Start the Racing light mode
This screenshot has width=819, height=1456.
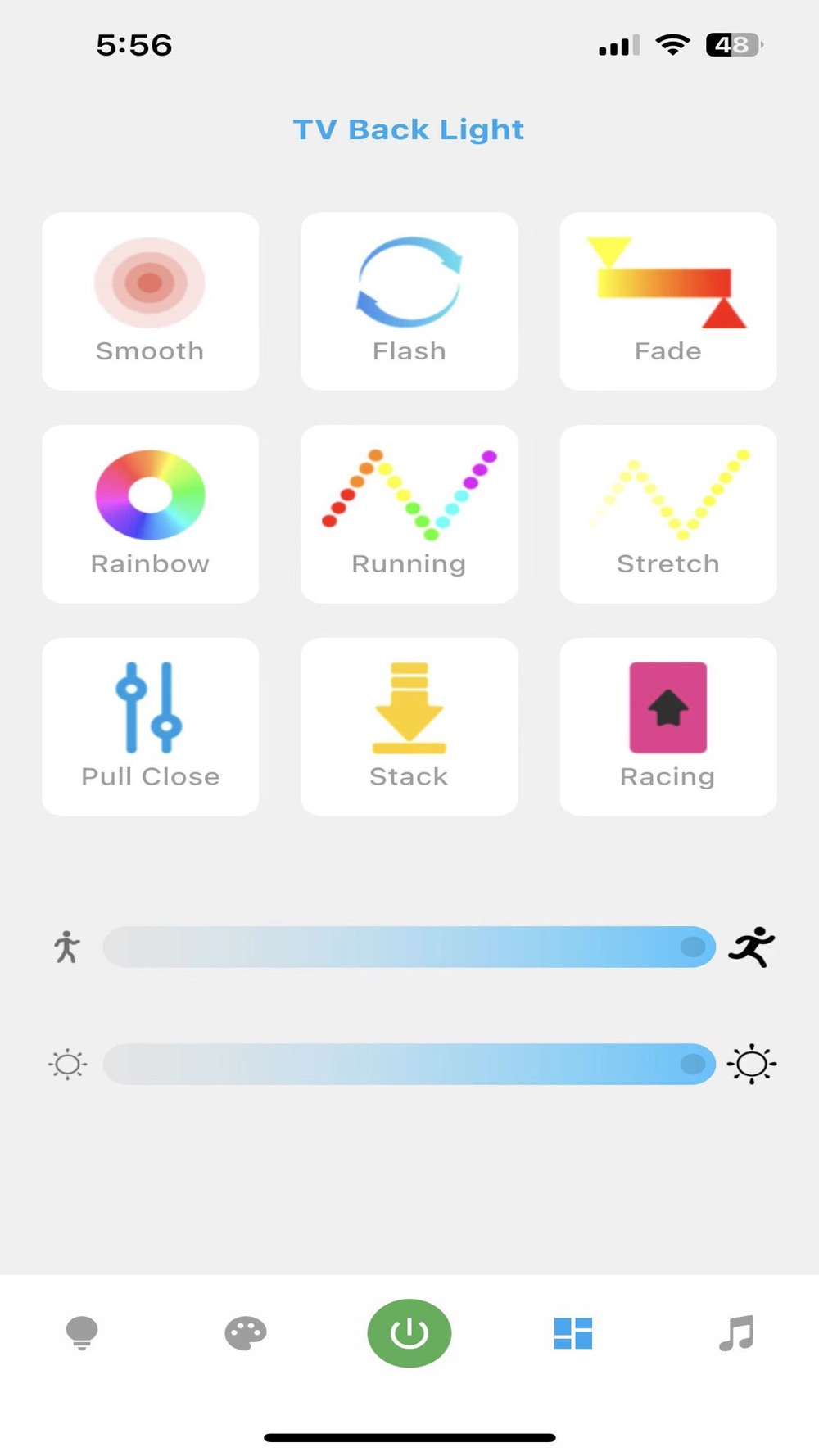coord(667,726)
